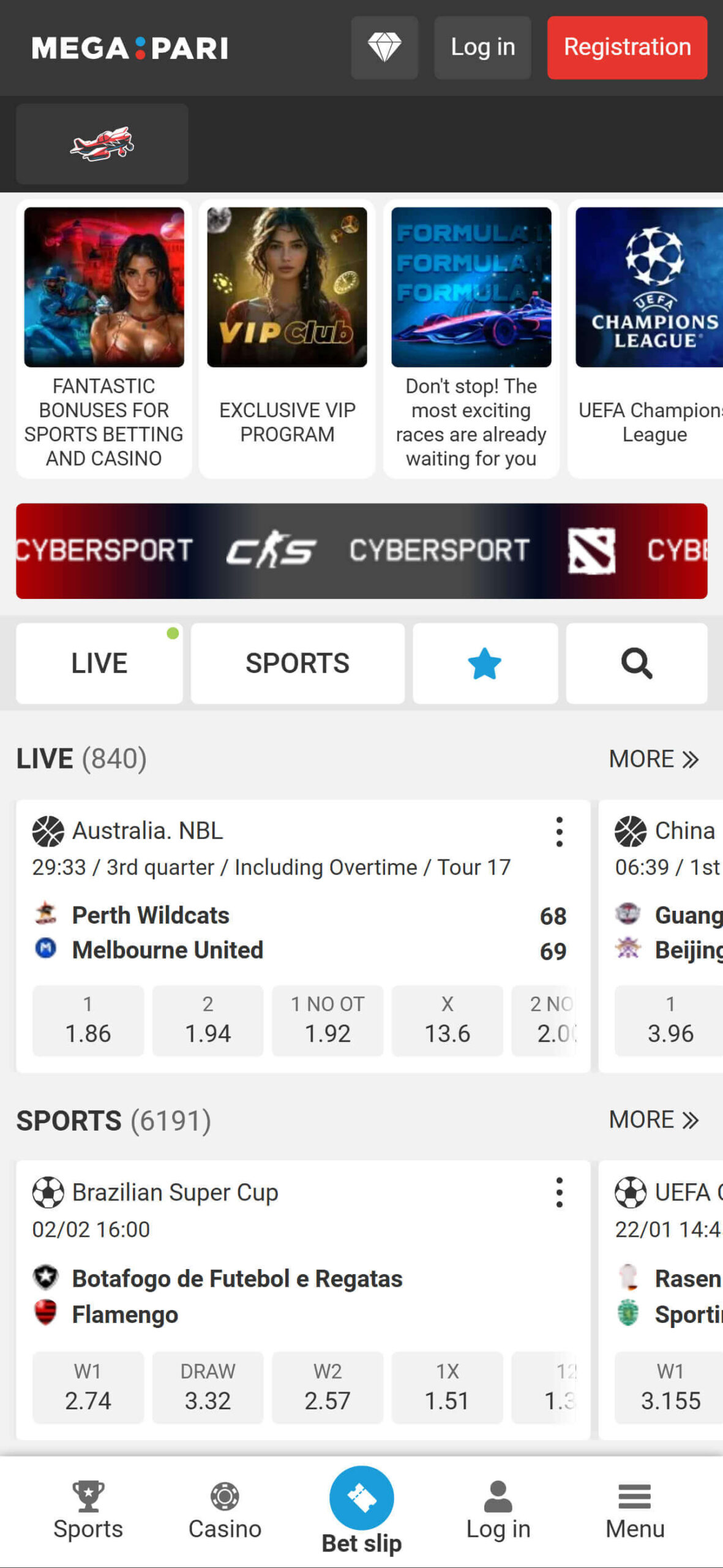Switch to the SPORTS tab

pos(298,663)
